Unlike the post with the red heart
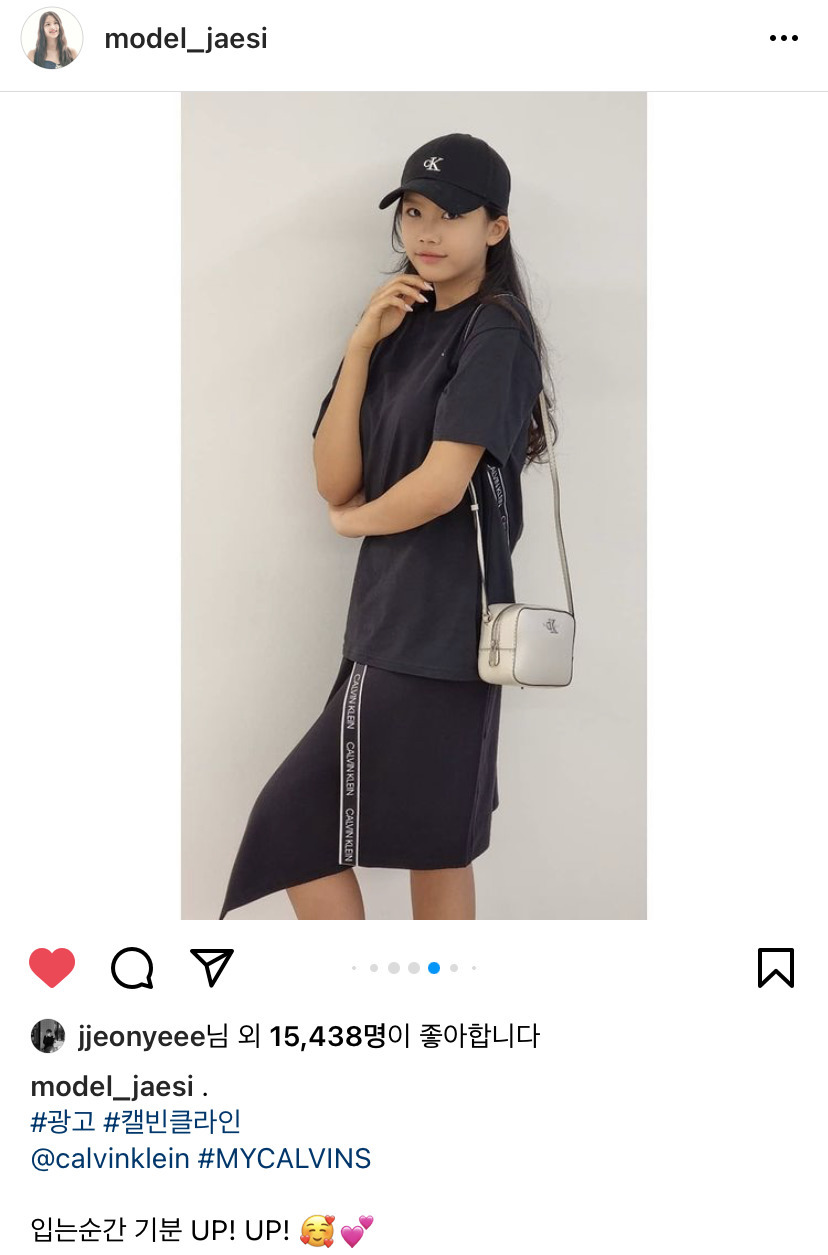This screenshot has height=1255, width=828. point(52,967)
